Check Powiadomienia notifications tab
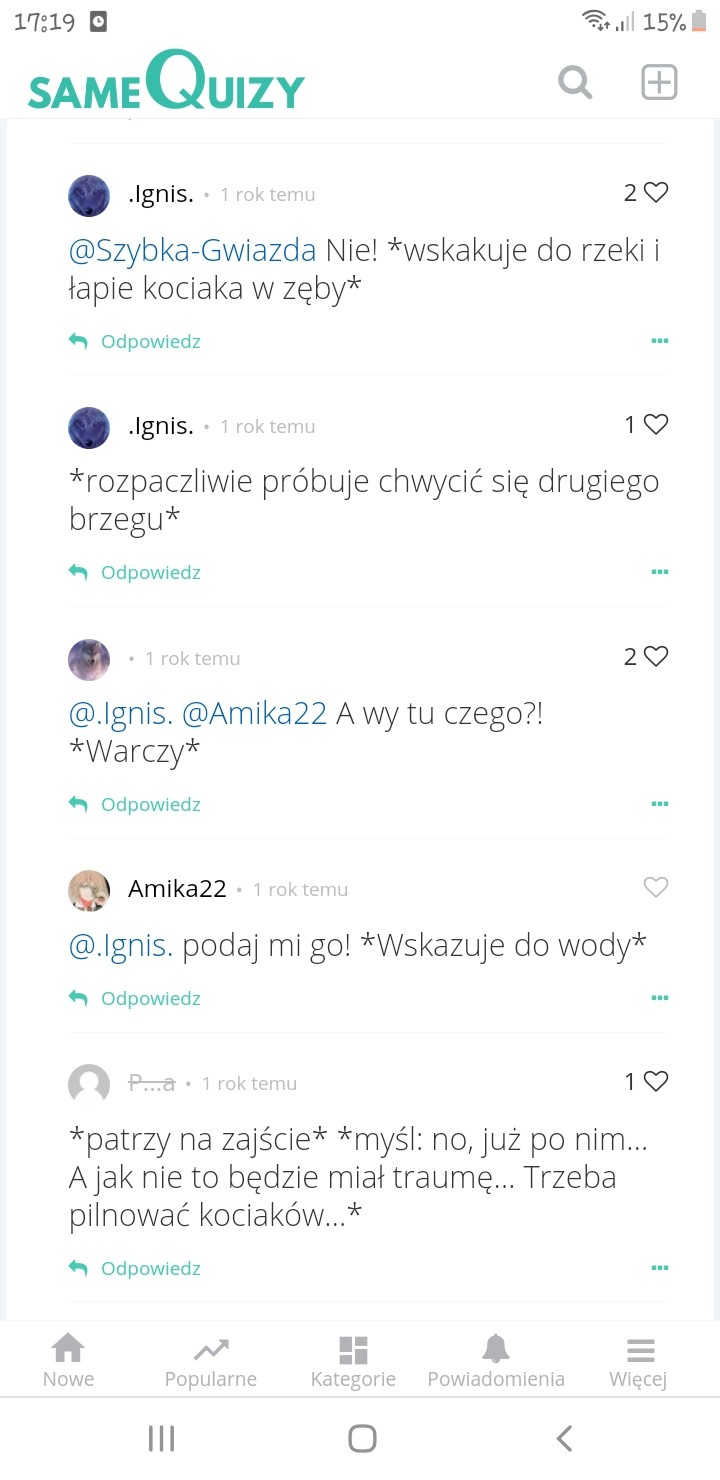Viewport: 720px width, 1480px height. click(x=496, y=1362)
